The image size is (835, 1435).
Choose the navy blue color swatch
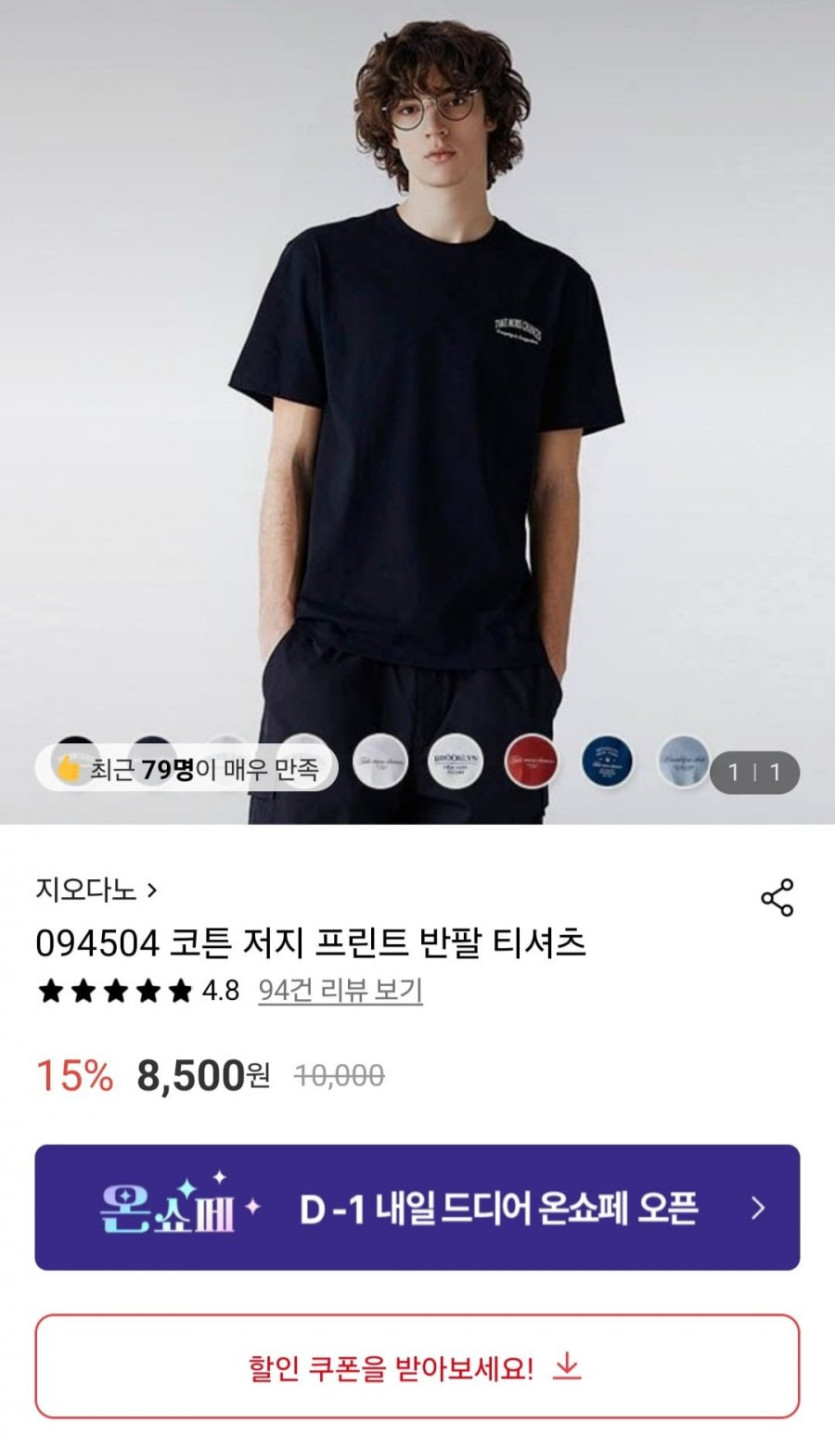point(607,762)
